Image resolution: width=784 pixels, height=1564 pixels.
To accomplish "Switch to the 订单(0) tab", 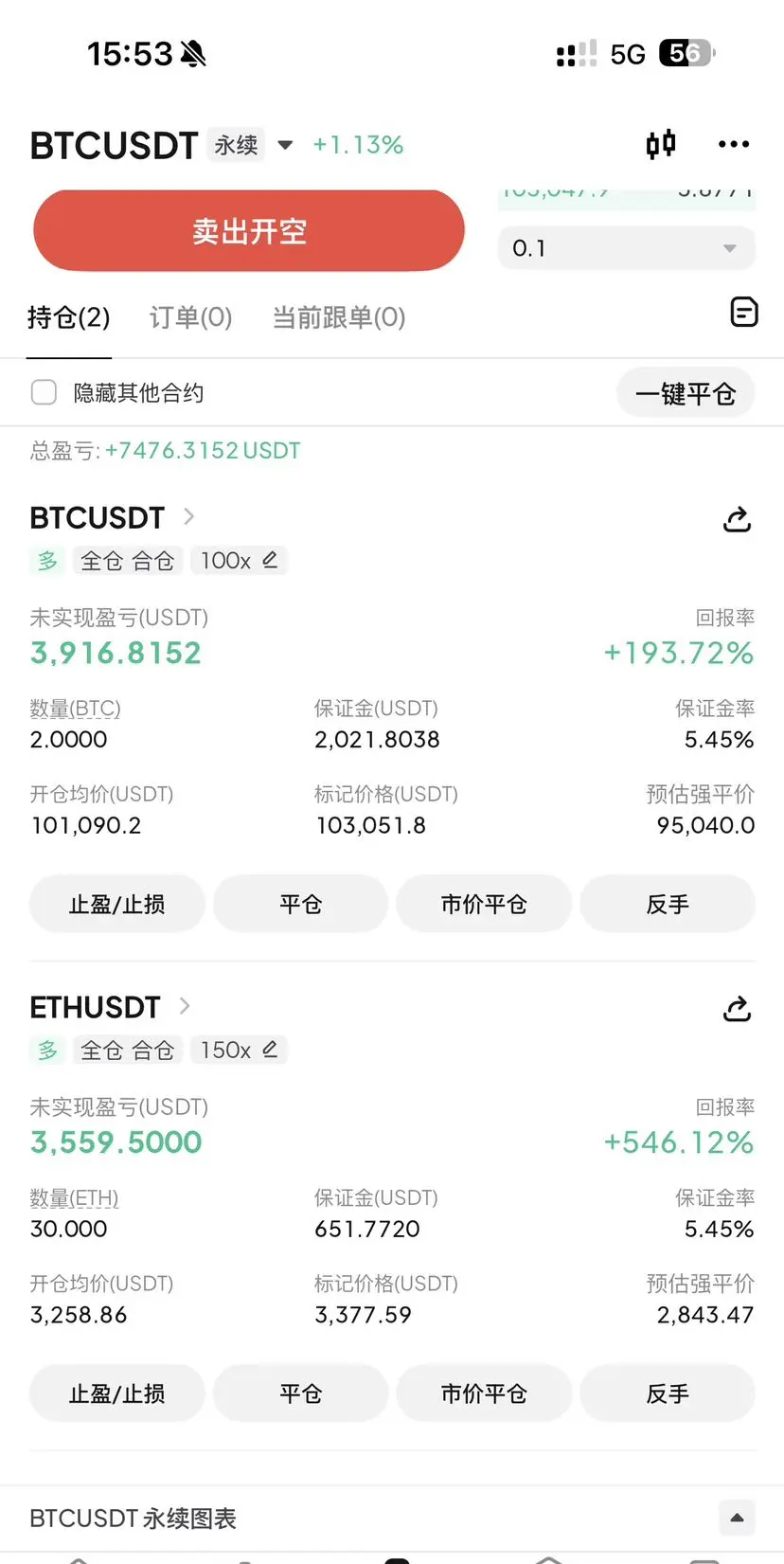I will click(x=190, y=317).
